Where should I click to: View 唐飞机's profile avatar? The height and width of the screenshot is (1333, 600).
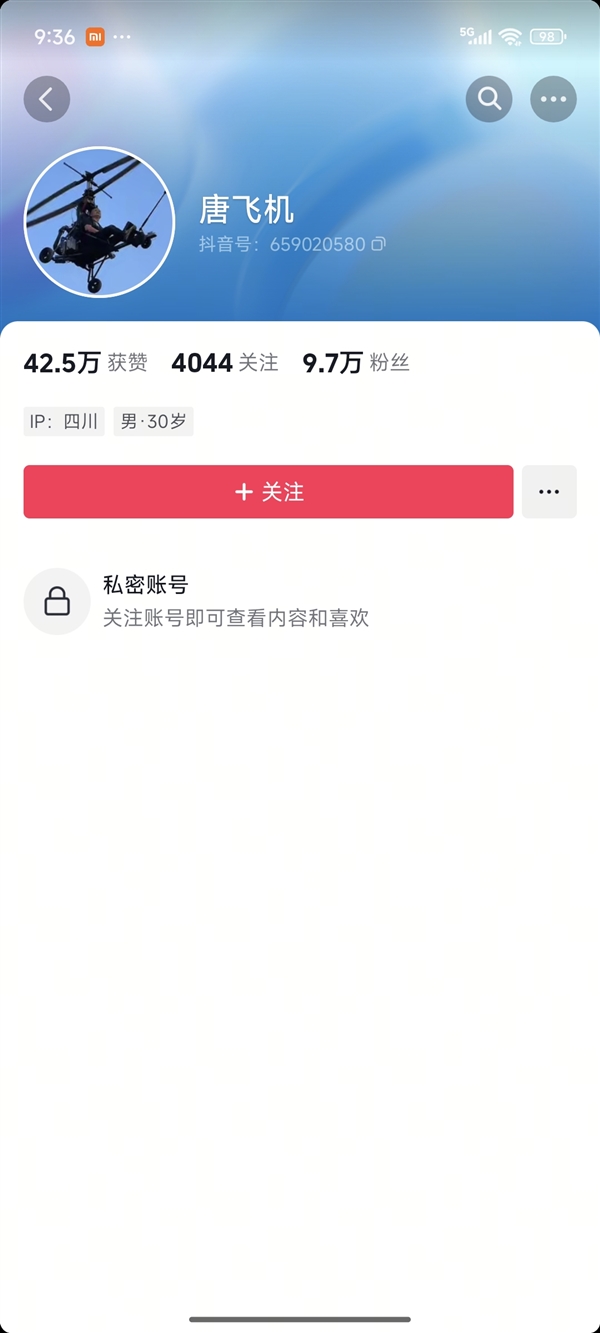click(x=99, y=222)
